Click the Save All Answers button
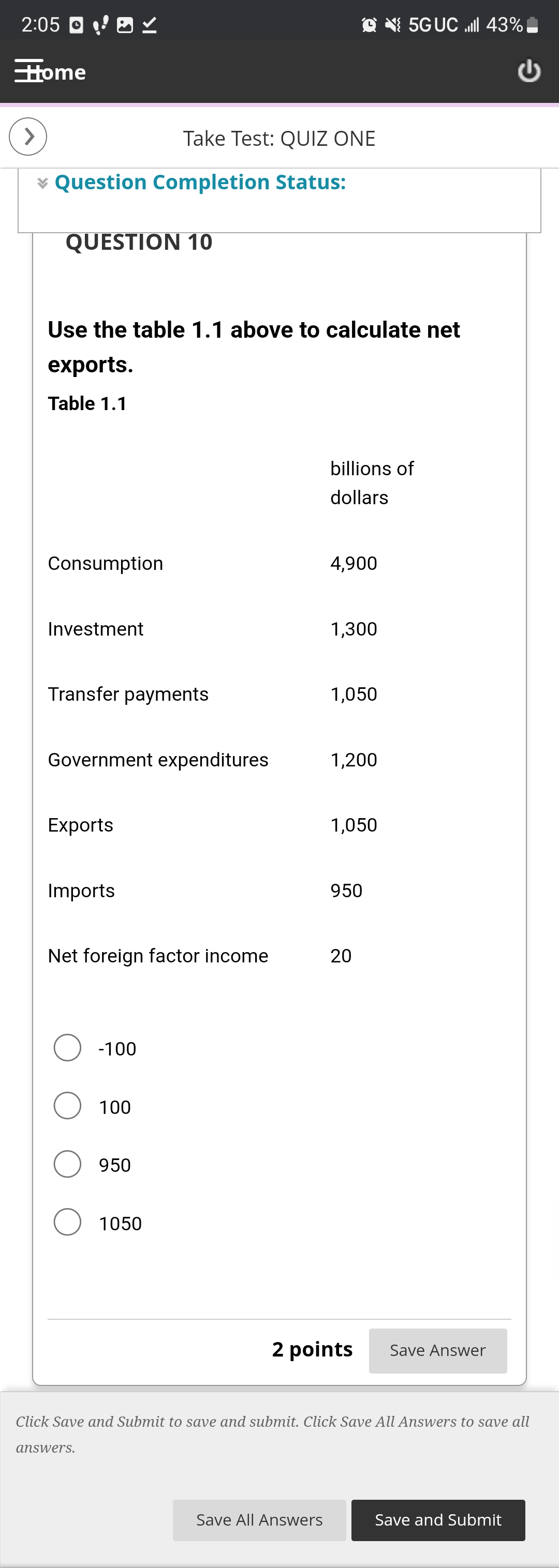 coord(258,1520)
